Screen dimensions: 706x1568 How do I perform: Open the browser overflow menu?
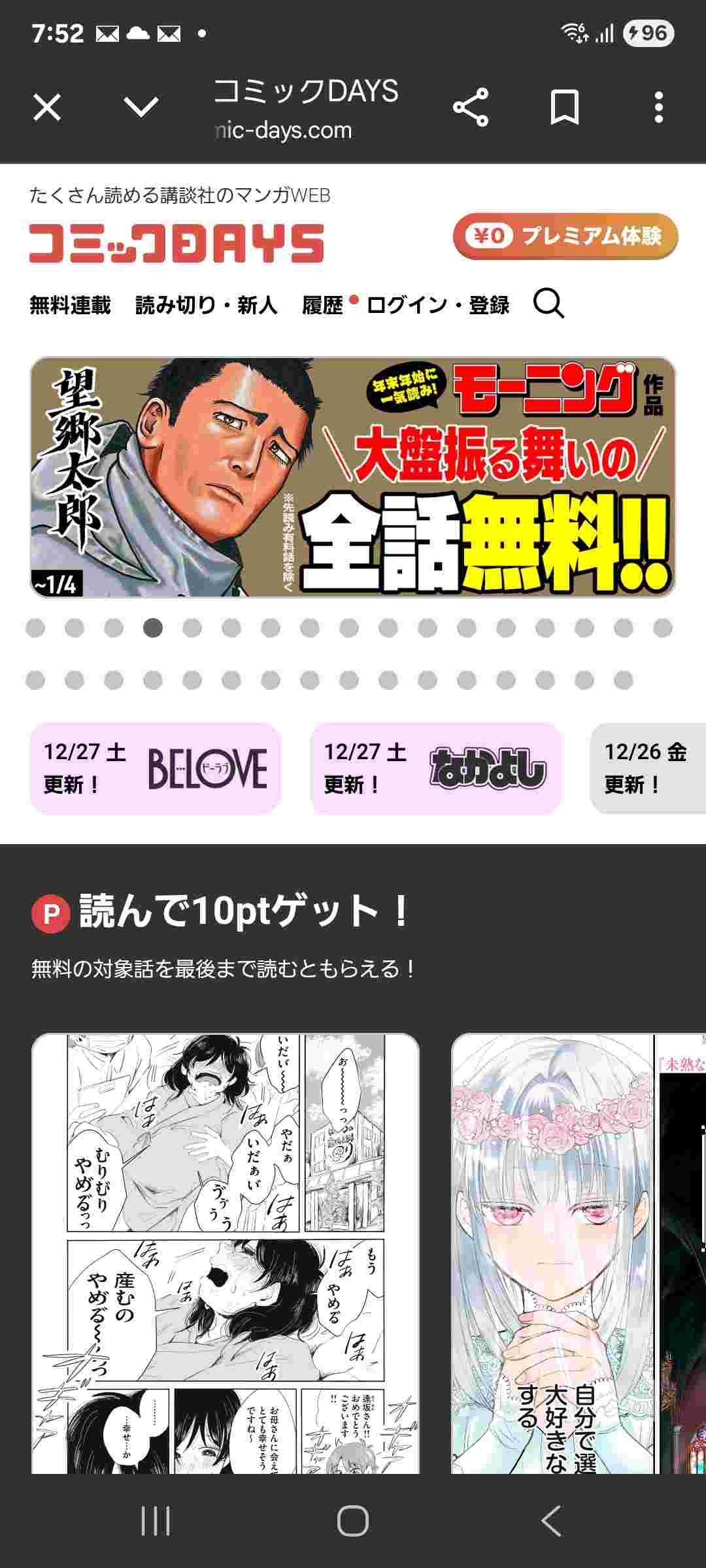pos(658,107)
